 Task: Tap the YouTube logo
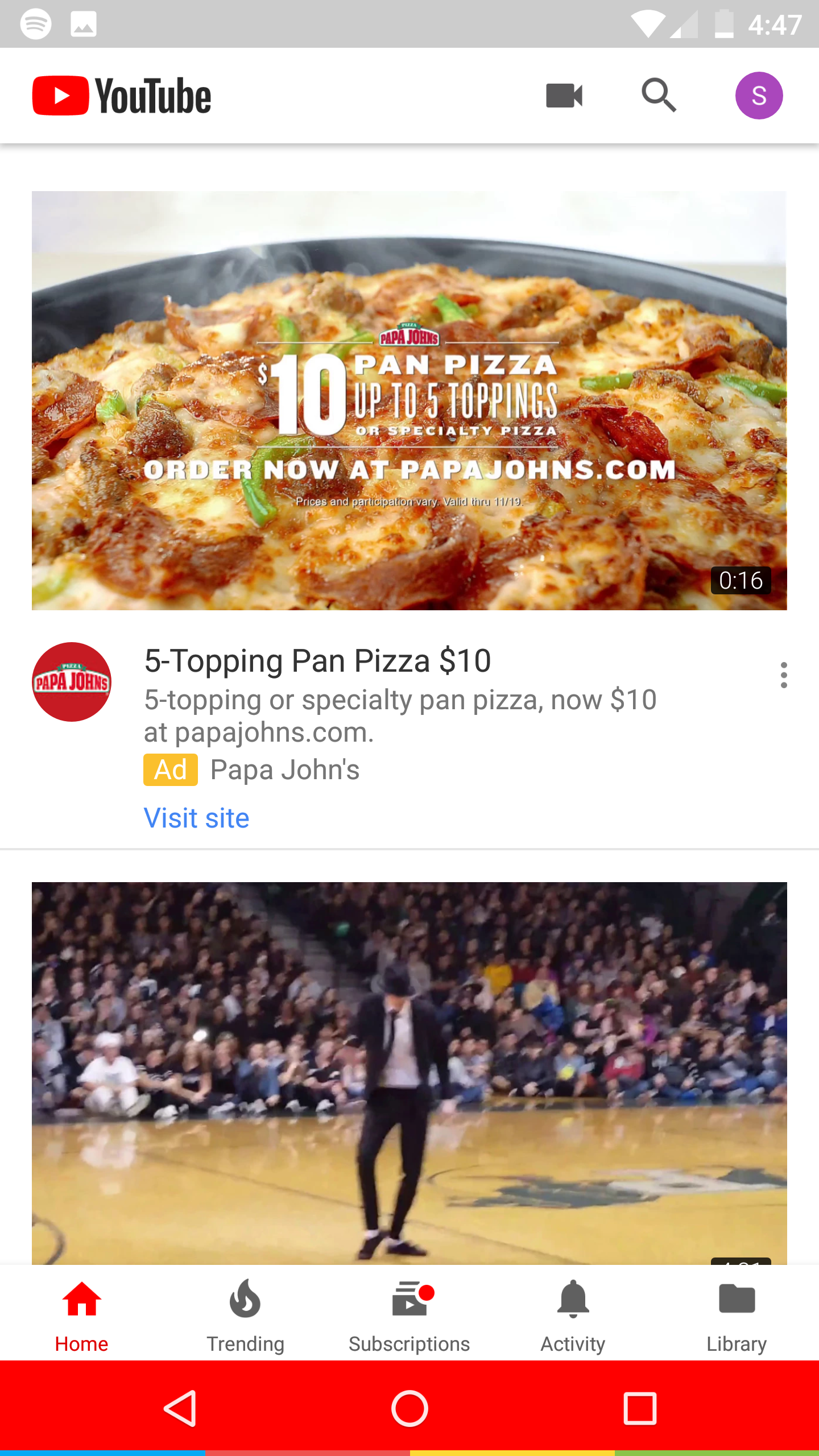point(122,96)
